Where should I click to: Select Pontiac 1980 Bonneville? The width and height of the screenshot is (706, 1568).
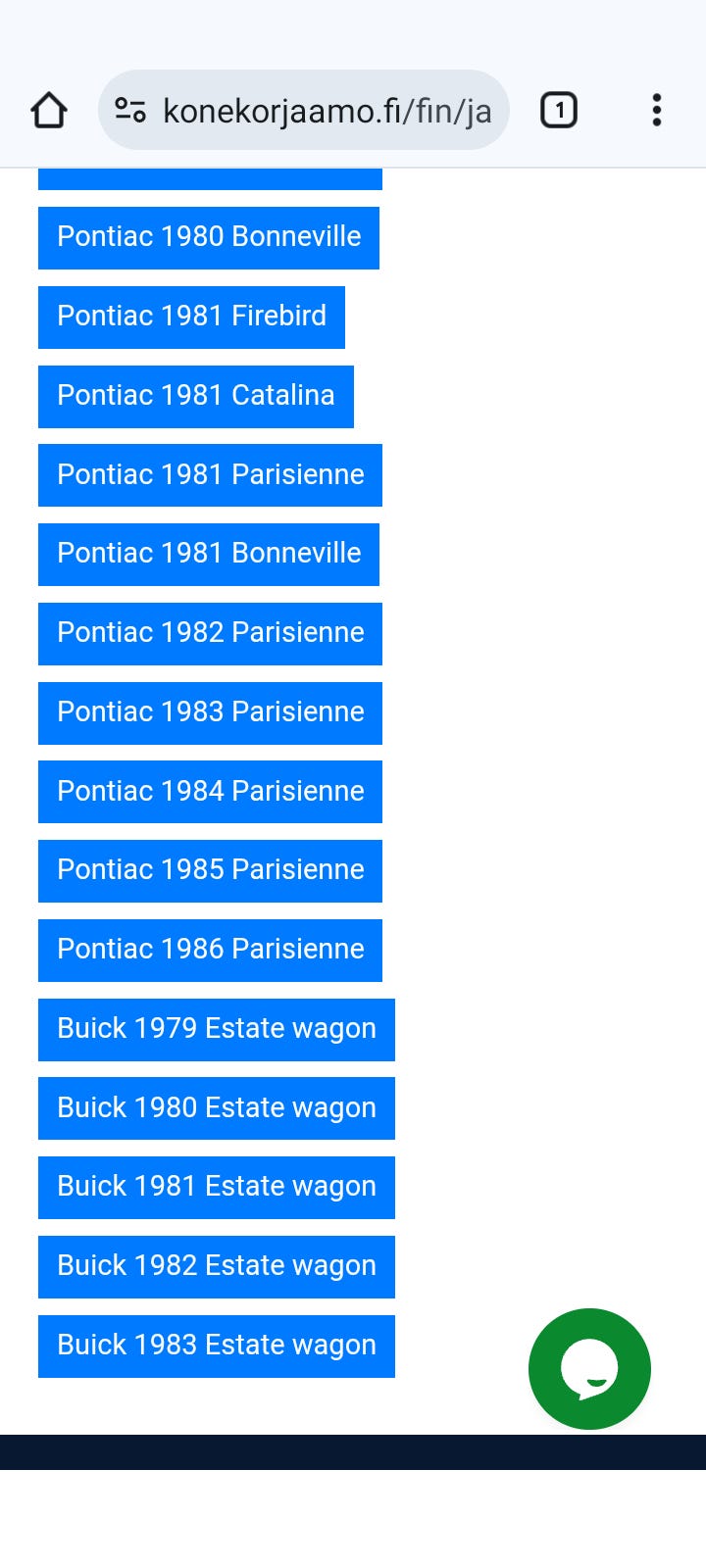(209, 237)
